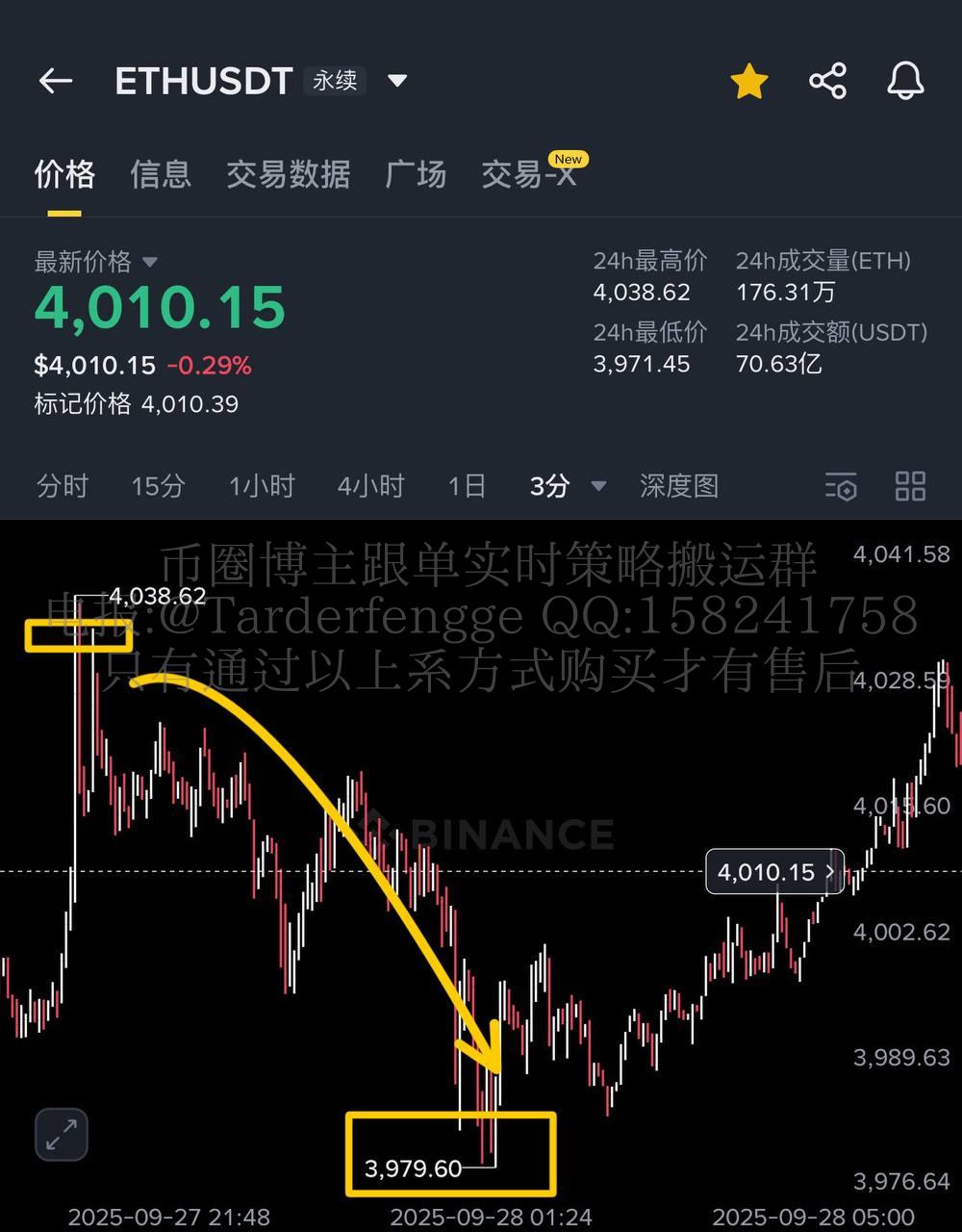
Task: Switch to the 深度图 depth chart
Action: point(679,486)
